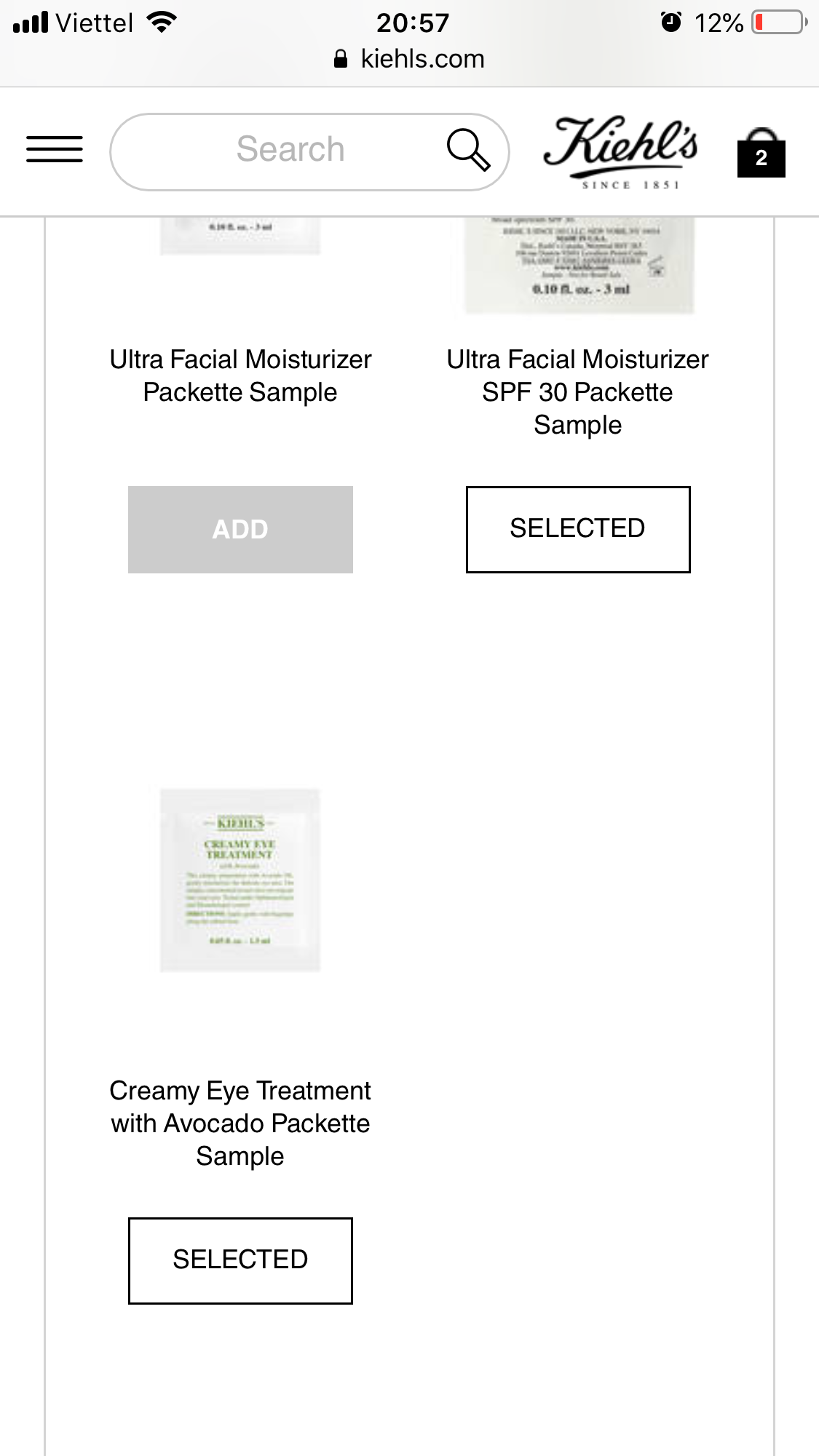Image resolution: width=819 pixels, height=1456 pixels.
Task: Deselect Creamy Eye Treatment with Avocado sample
Action: tap(240, 1260)
